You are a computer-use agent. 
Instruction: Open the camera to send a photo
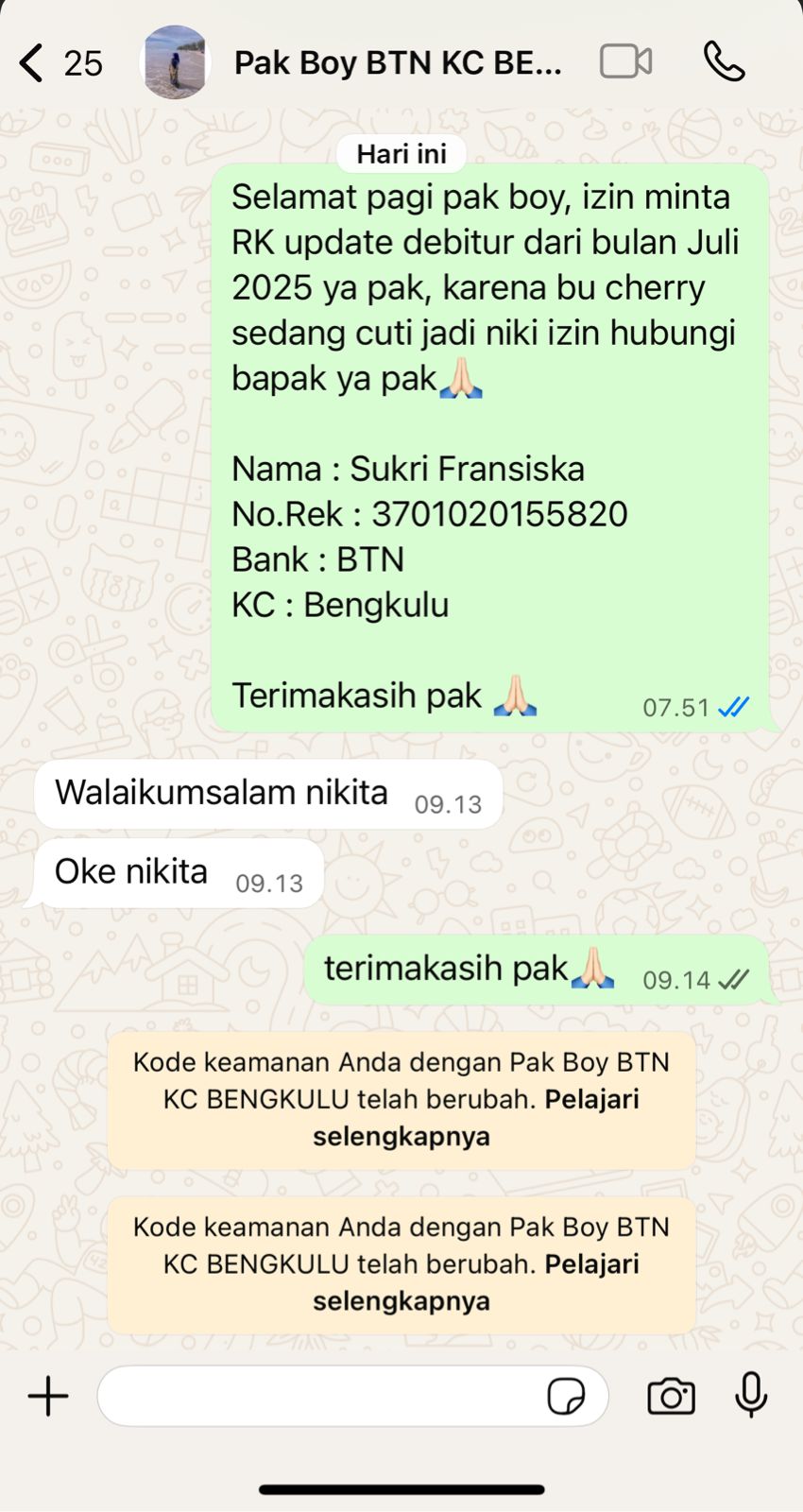tap(671, 1396)
